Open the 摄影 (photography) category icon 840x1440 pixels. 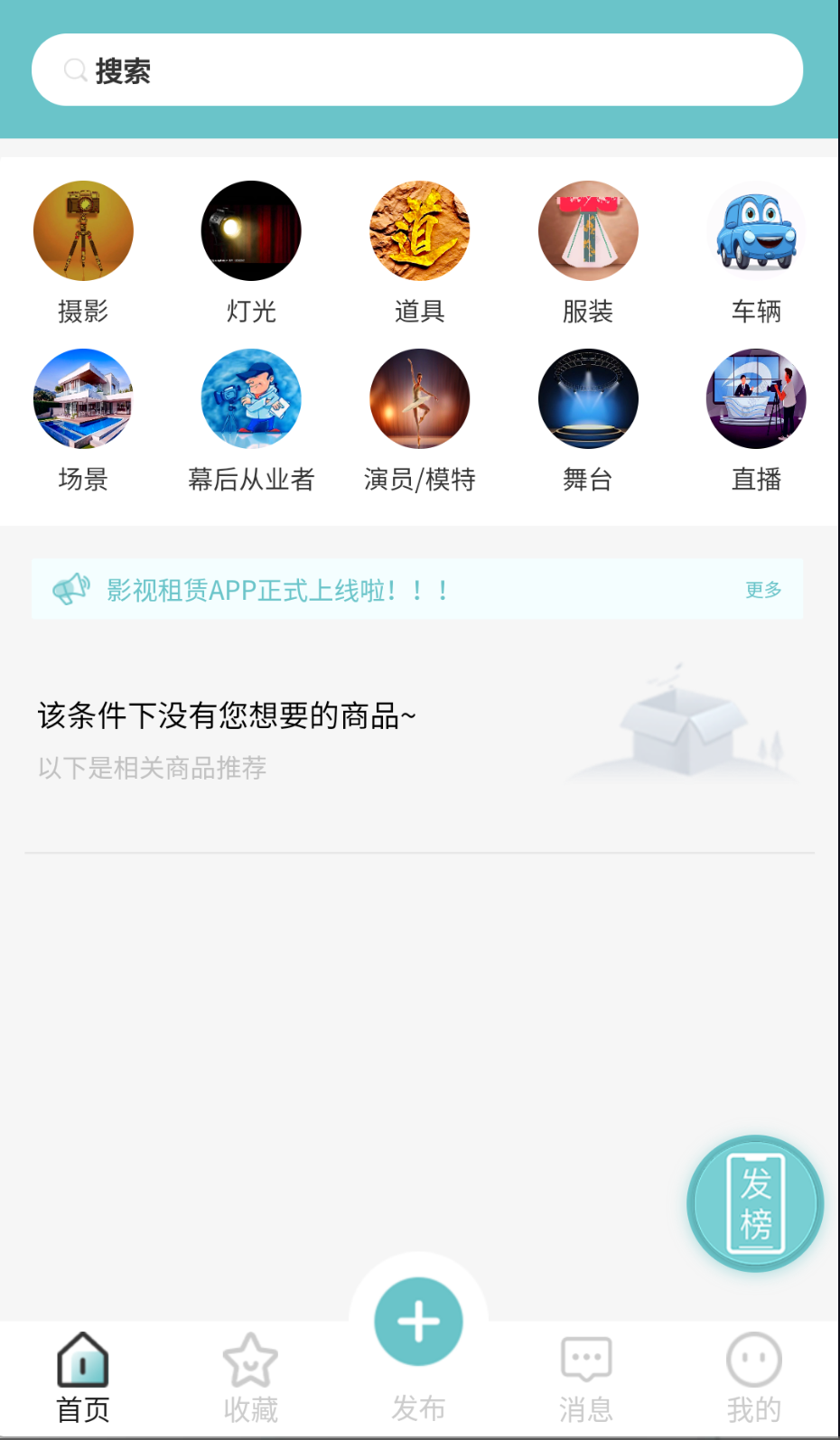coord(83,230)
